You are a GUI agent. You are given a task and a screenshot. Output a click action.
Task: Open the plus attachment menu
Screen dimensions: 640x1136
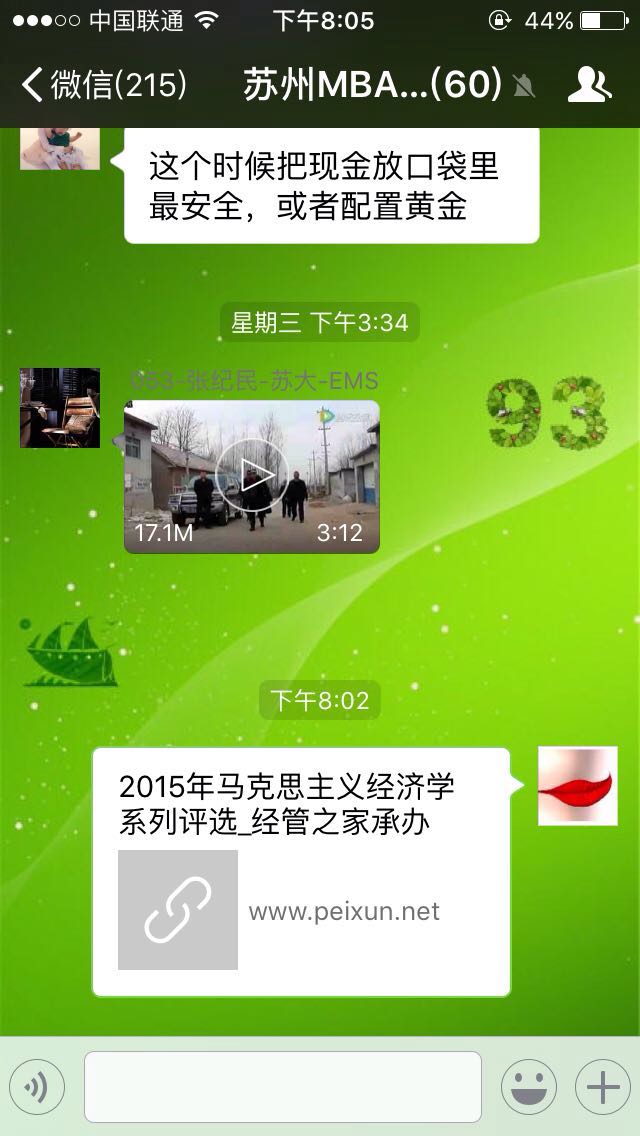(602, 1087)
